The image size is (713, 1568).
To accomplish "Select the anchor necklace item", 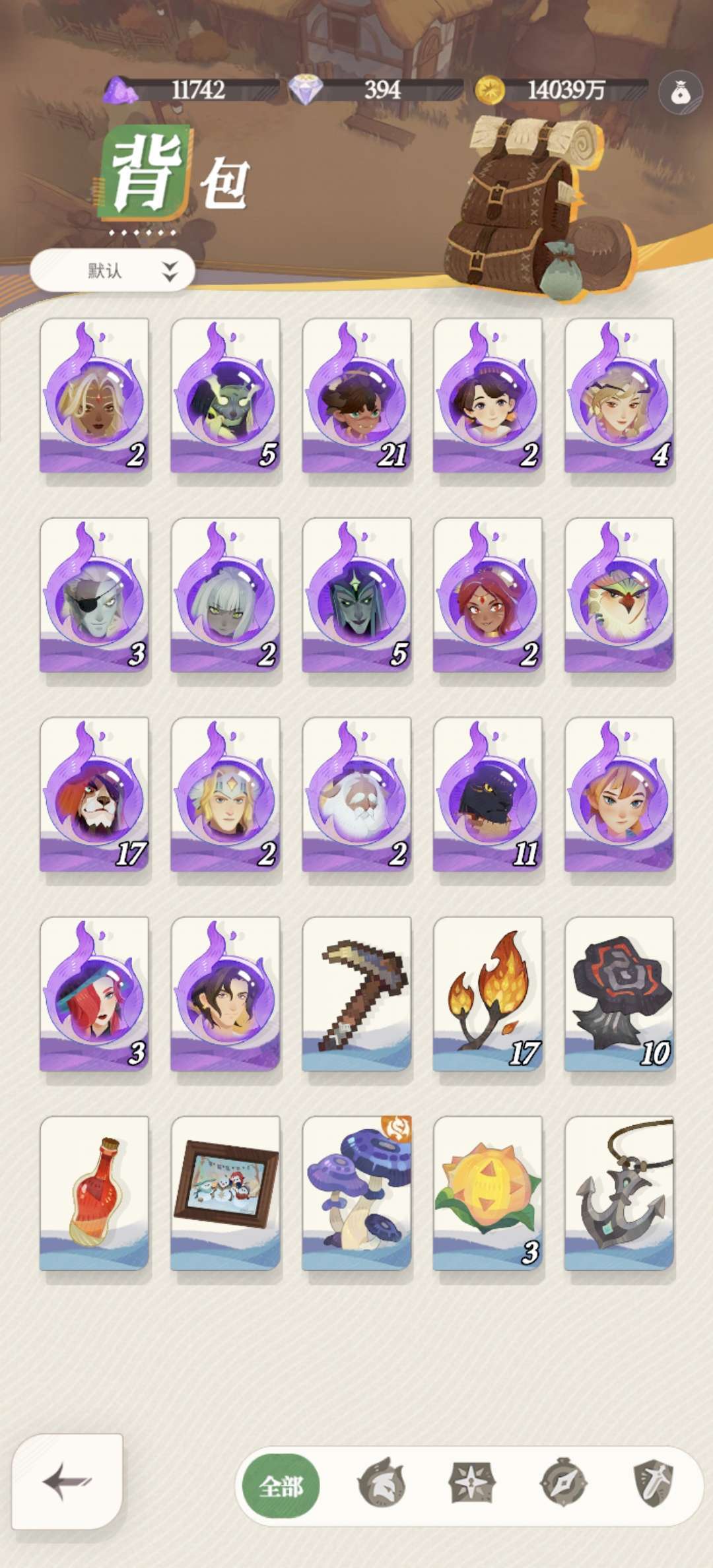I will (x=619, y=1193).
